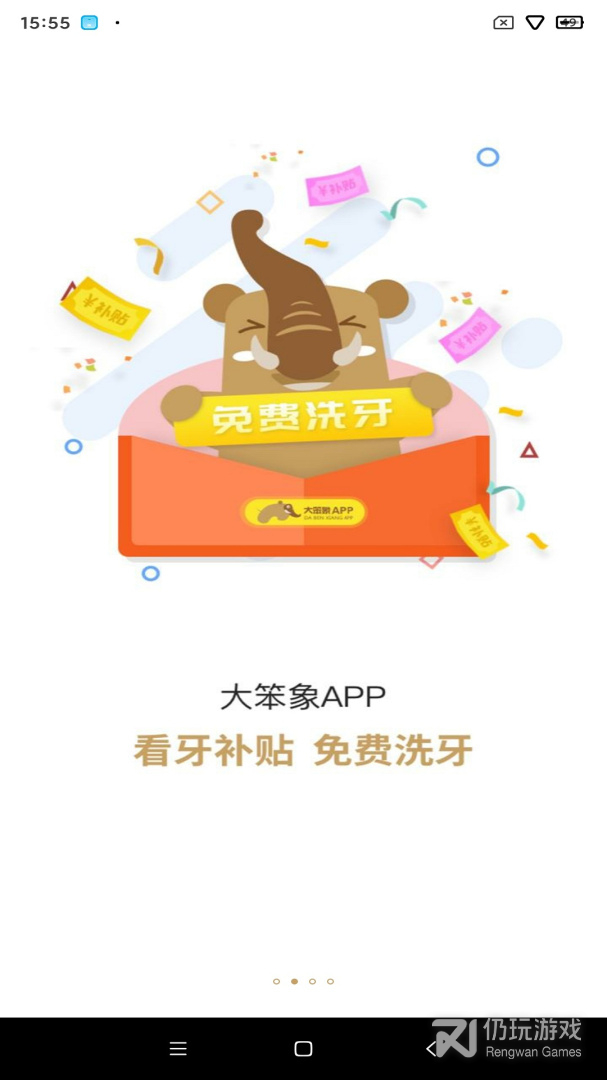Select the third page indicator dot
This screenshot has width=607, height=1080.
click(312, 981)
